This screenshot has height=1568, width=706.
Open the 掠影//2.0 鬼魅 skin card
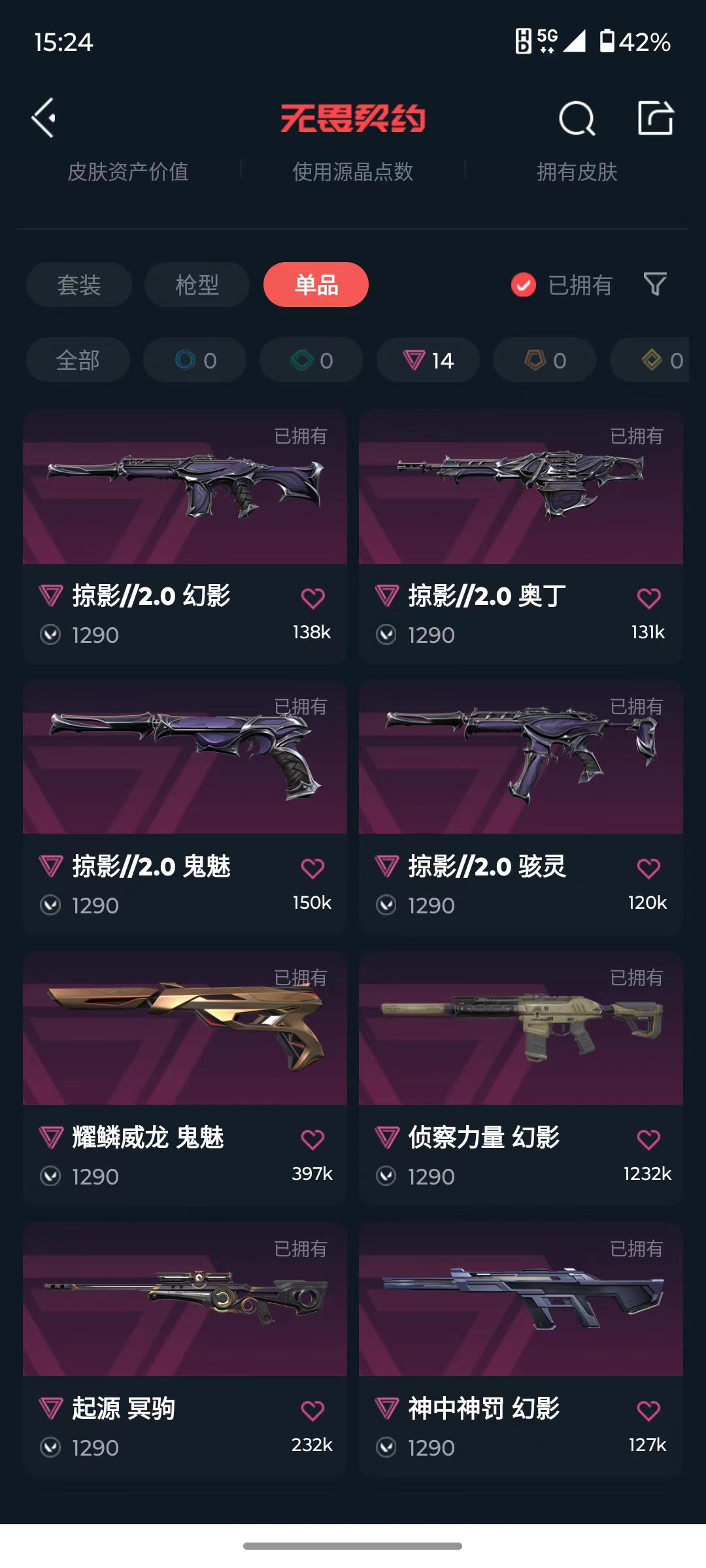[185, 808]
